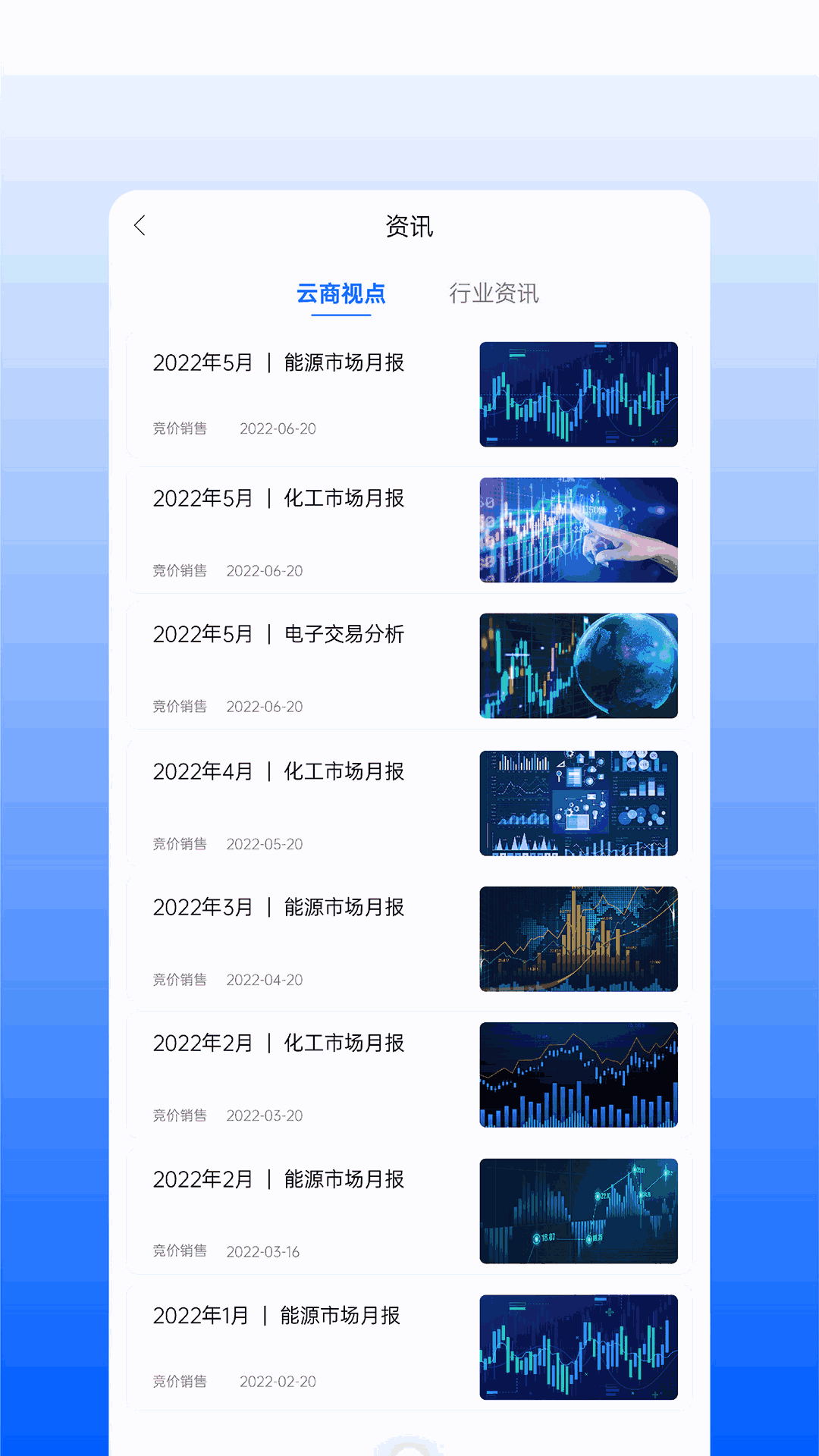The height and width of the screenshot is (1456, 819).
Task: Tap thumbnail of 2022年1月 能源市场月报
Action: 579,1347
